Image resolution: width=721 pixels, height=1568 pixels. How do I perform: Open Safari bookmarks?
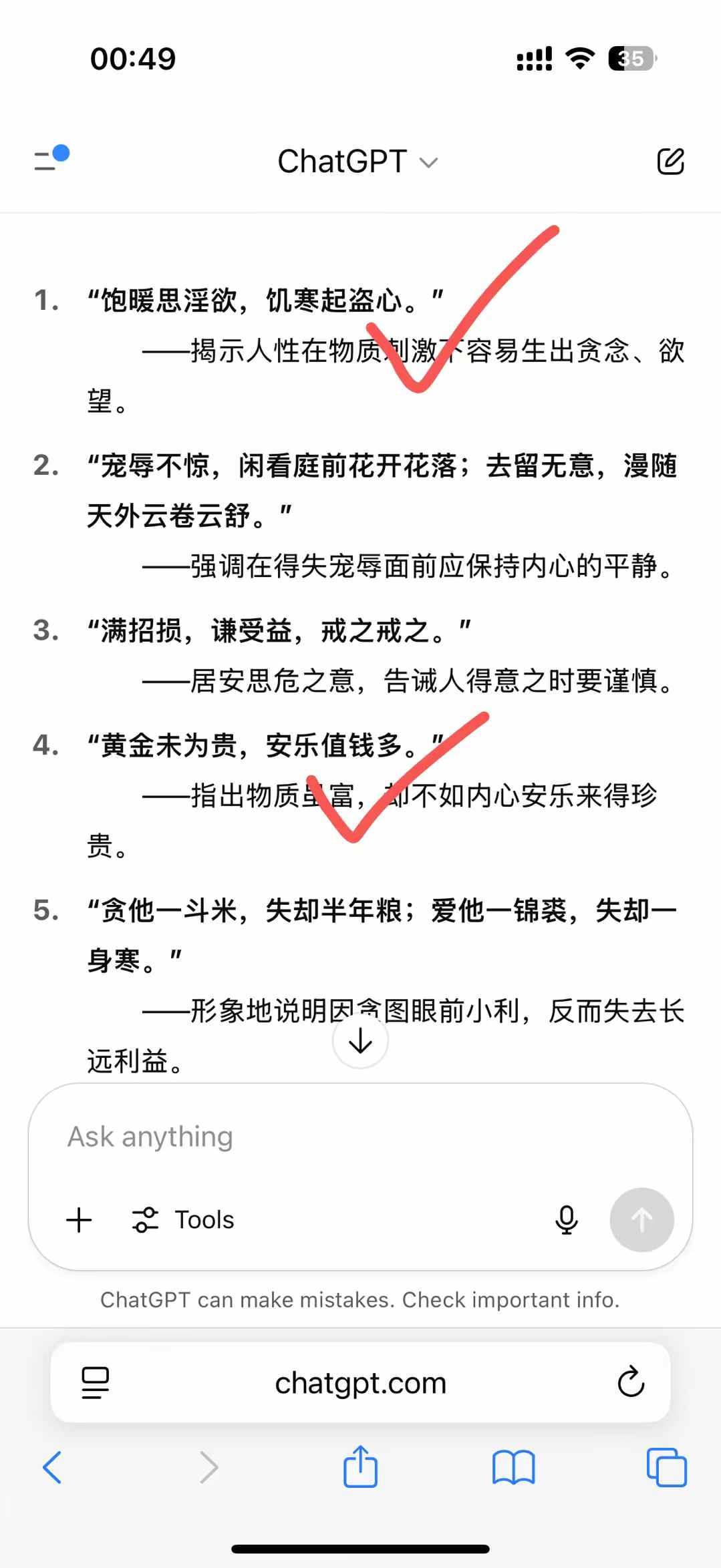tap(513, 1467)
